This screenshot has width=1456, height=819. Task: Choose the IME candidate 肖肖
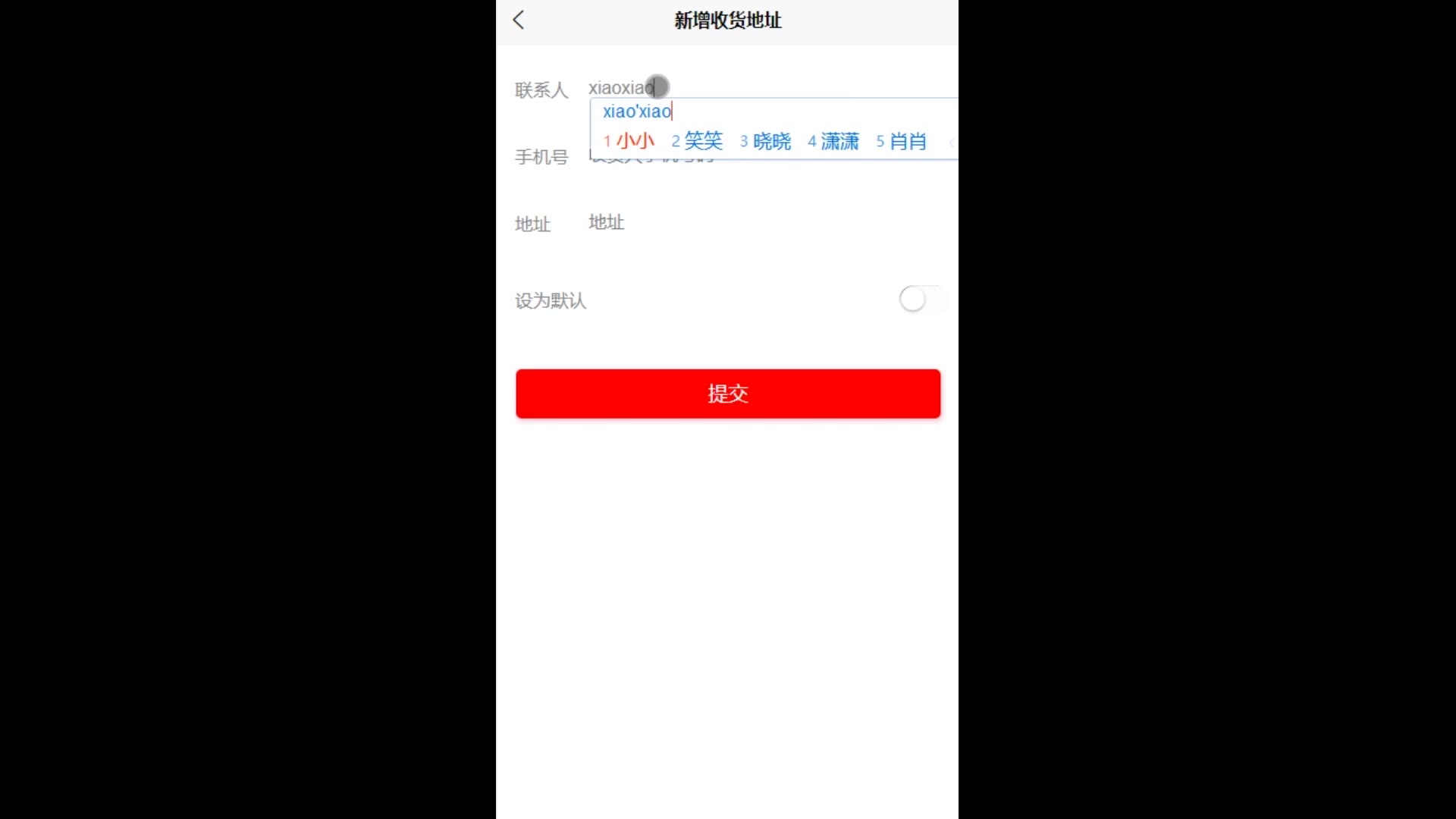[x=907, y=141]
